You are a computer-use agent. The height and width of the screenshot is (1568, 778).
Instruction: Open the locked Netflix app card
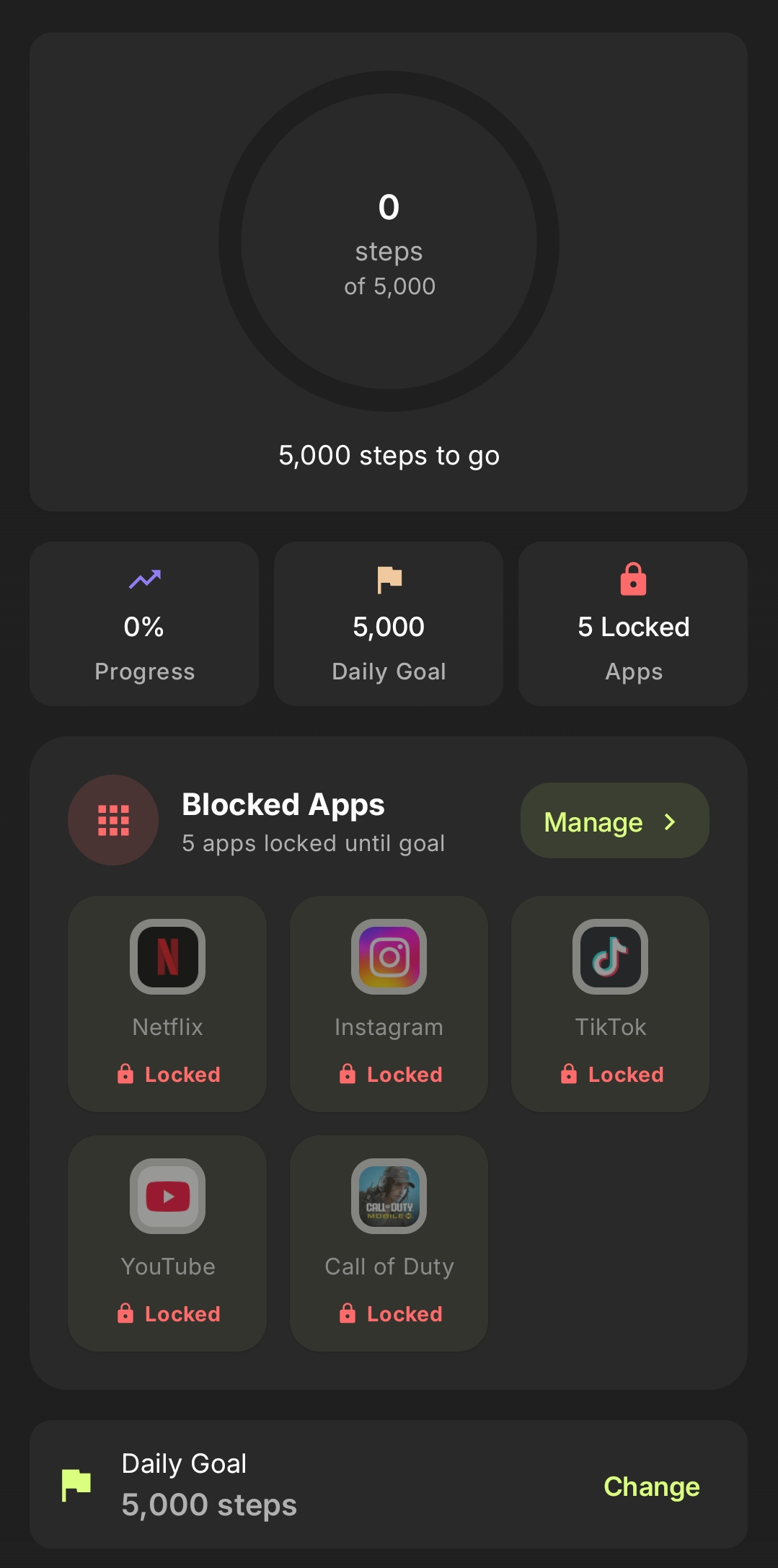click(167, 1004)
